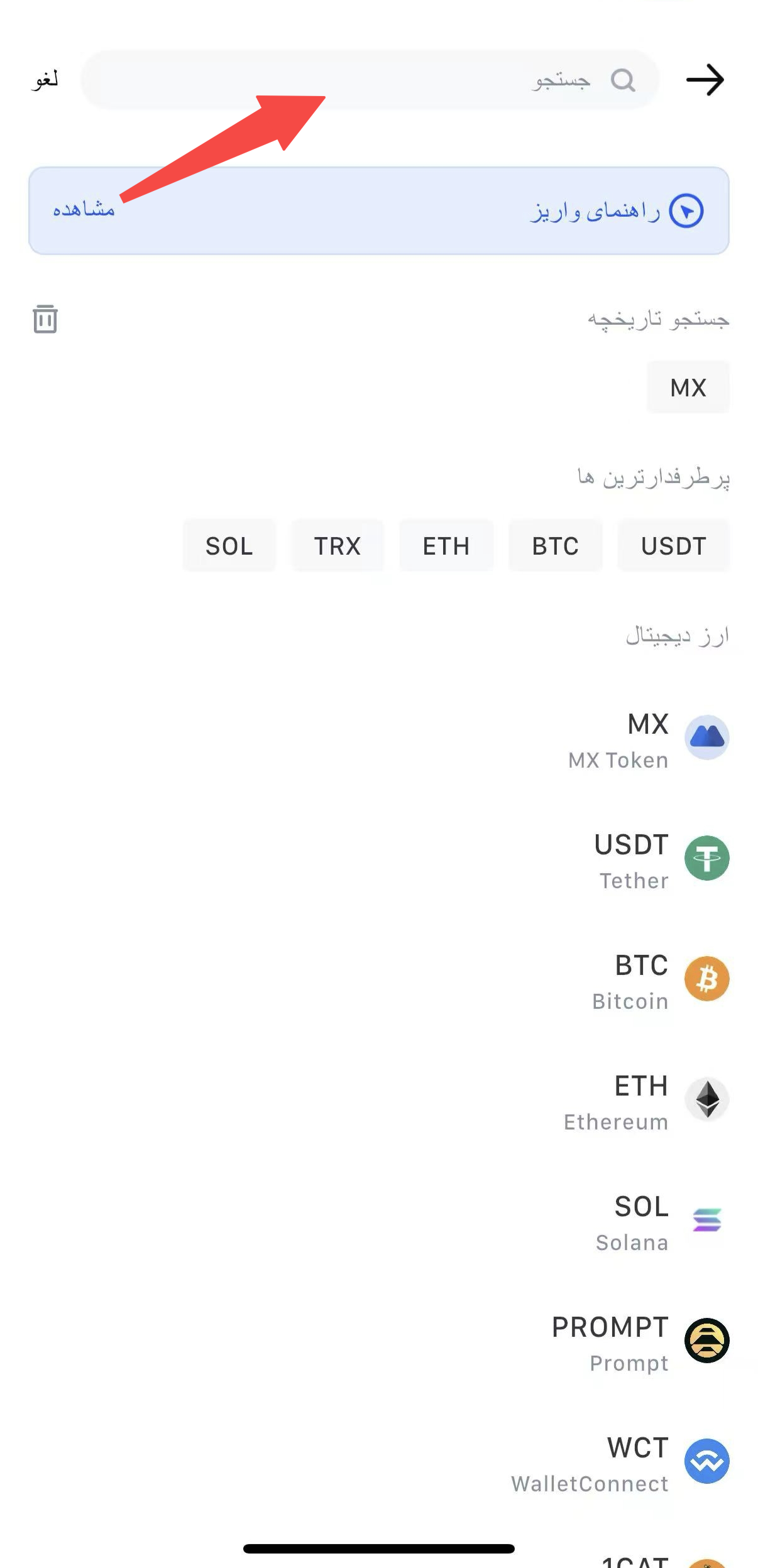Select the MX search history chip

pos(688,387)
